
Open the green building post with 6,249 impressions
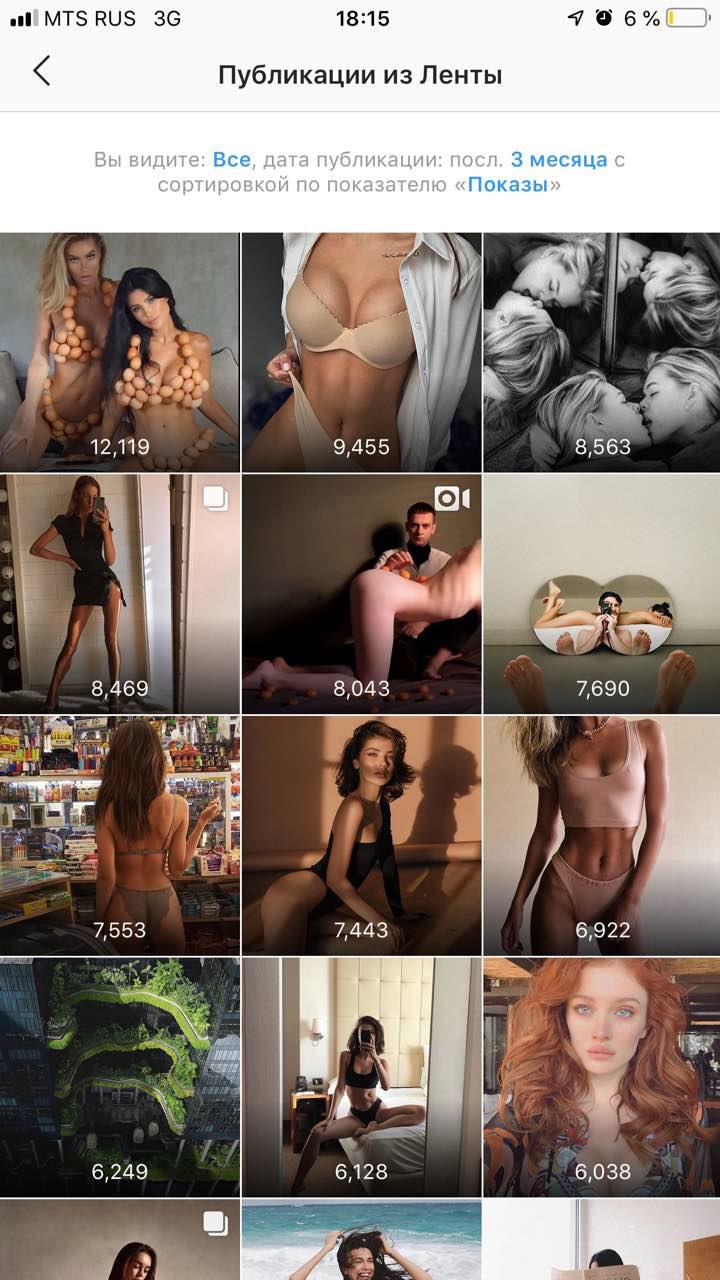coord(120,1077)
